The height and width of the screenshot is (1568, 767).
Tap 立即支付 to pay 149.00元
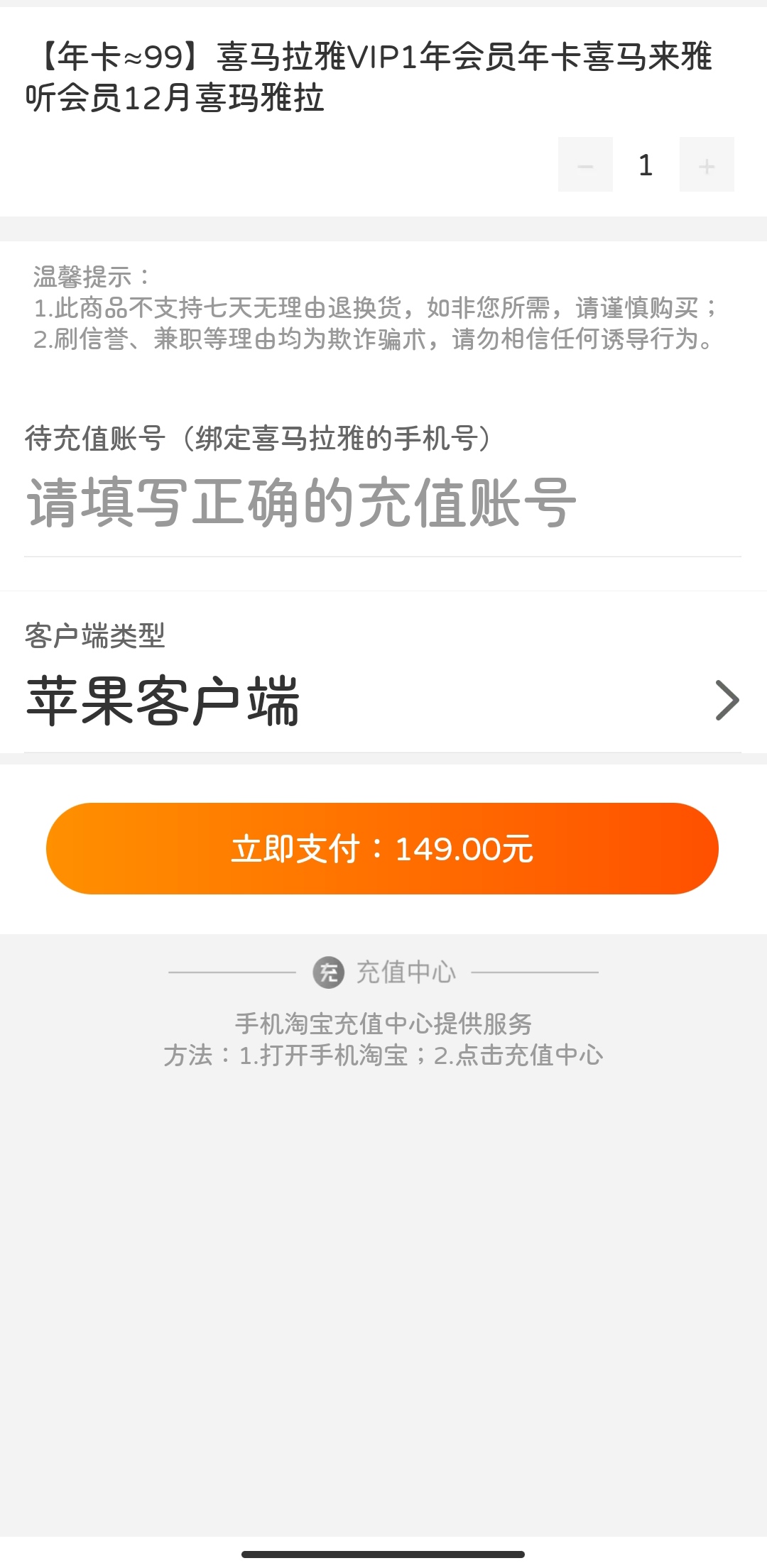382,849
